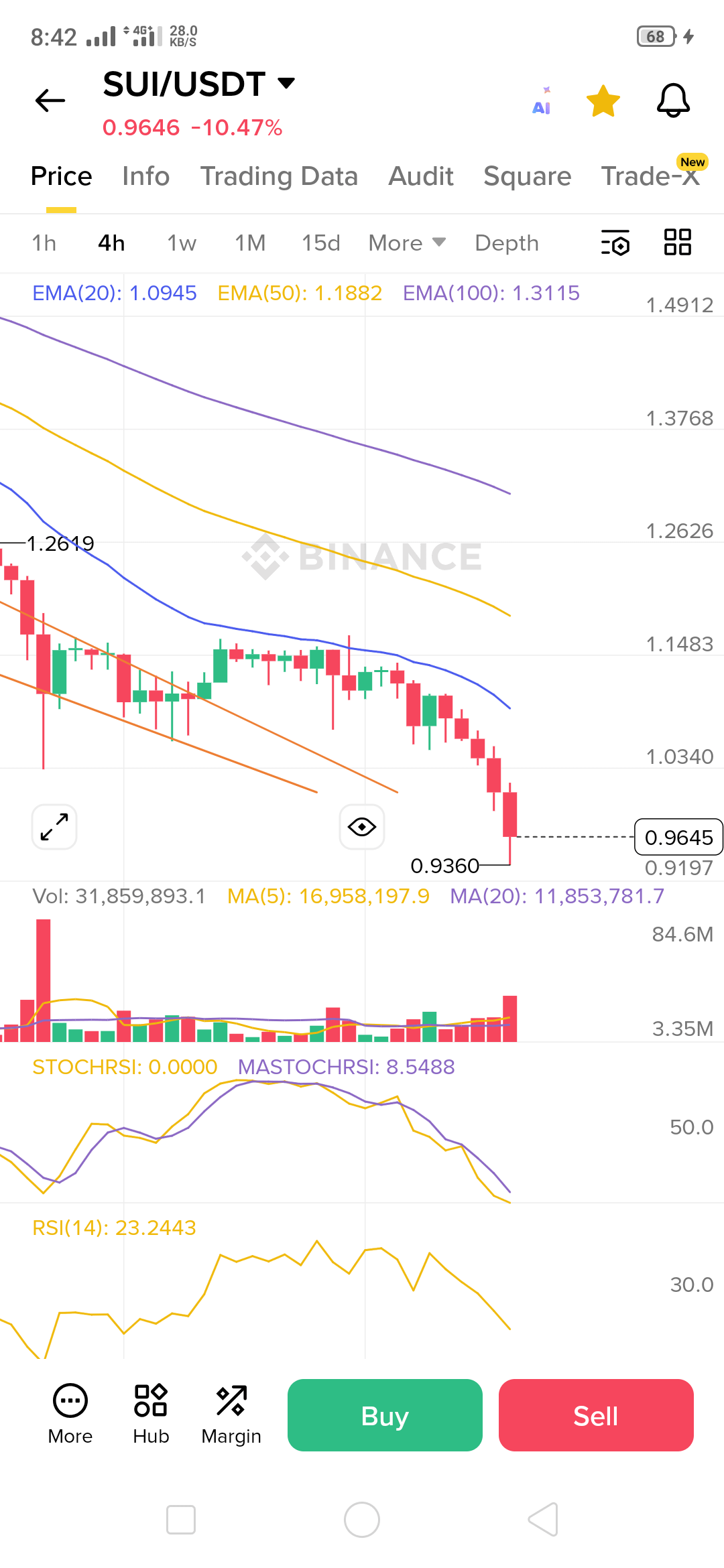Open the AI analysis icon

tap(542, 101)
